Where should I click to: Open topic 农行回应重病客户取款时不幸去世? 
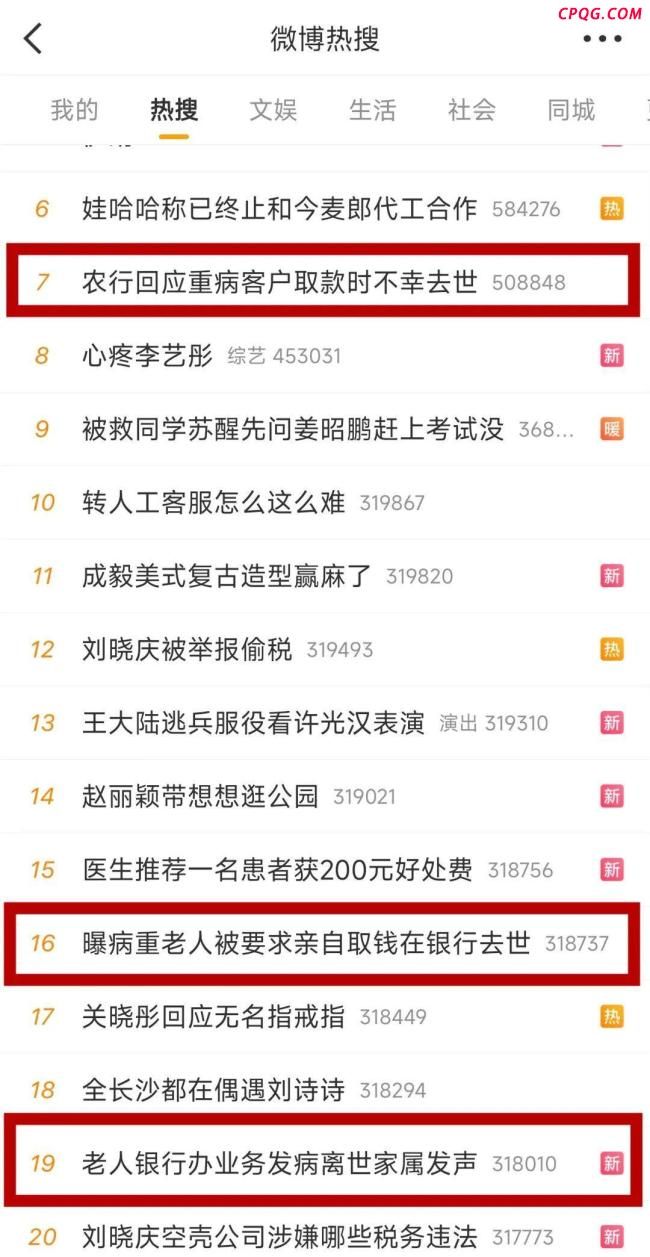279,283
